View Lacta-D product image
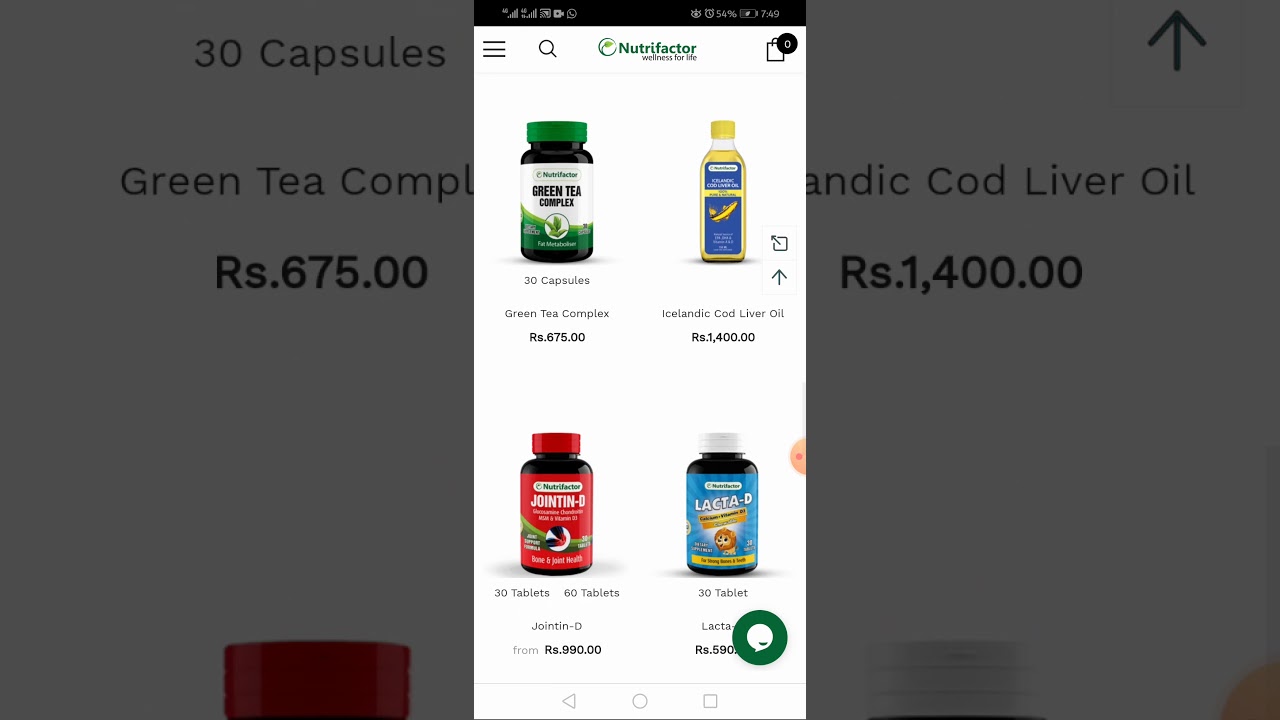This screenshot has width=1280, height=720. (723, 504)
